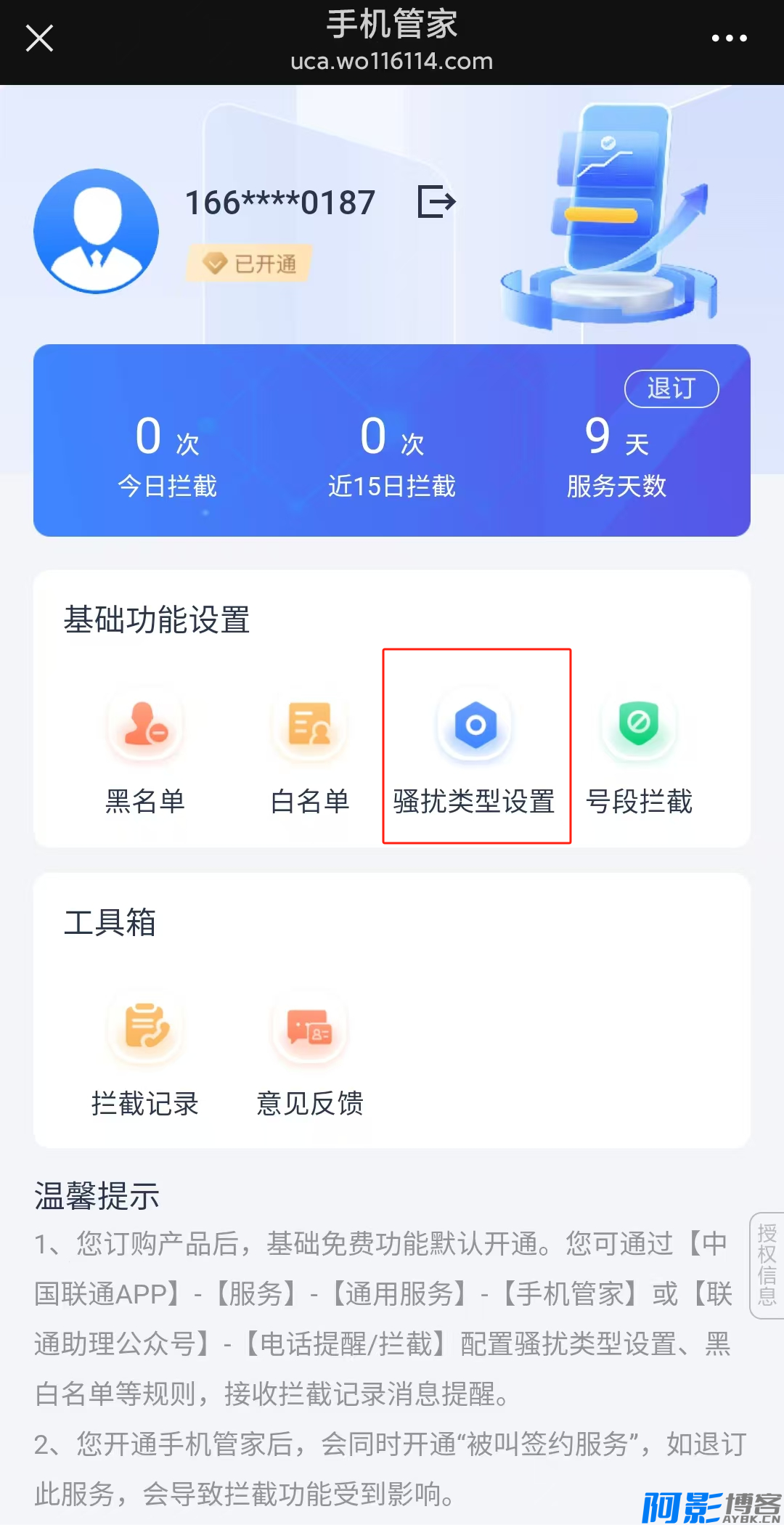The width and height of the screenshot is (784, 1525).
Task: Open 意见反馈 feedback
Action: pyautogui.click(x=310, y=1054)
